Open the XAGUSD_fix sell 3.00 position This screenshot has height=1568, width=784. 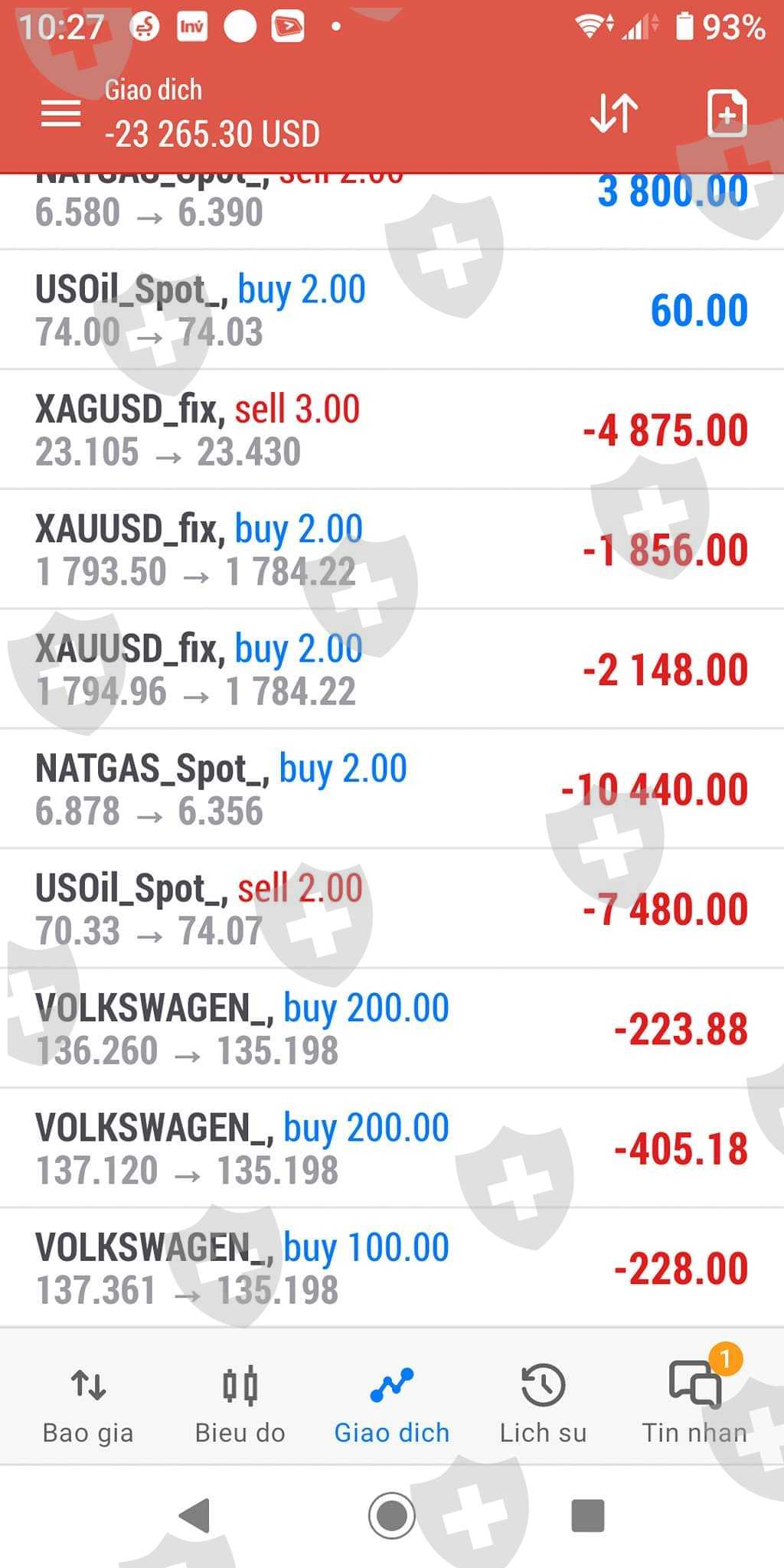(x=390, y=430)
